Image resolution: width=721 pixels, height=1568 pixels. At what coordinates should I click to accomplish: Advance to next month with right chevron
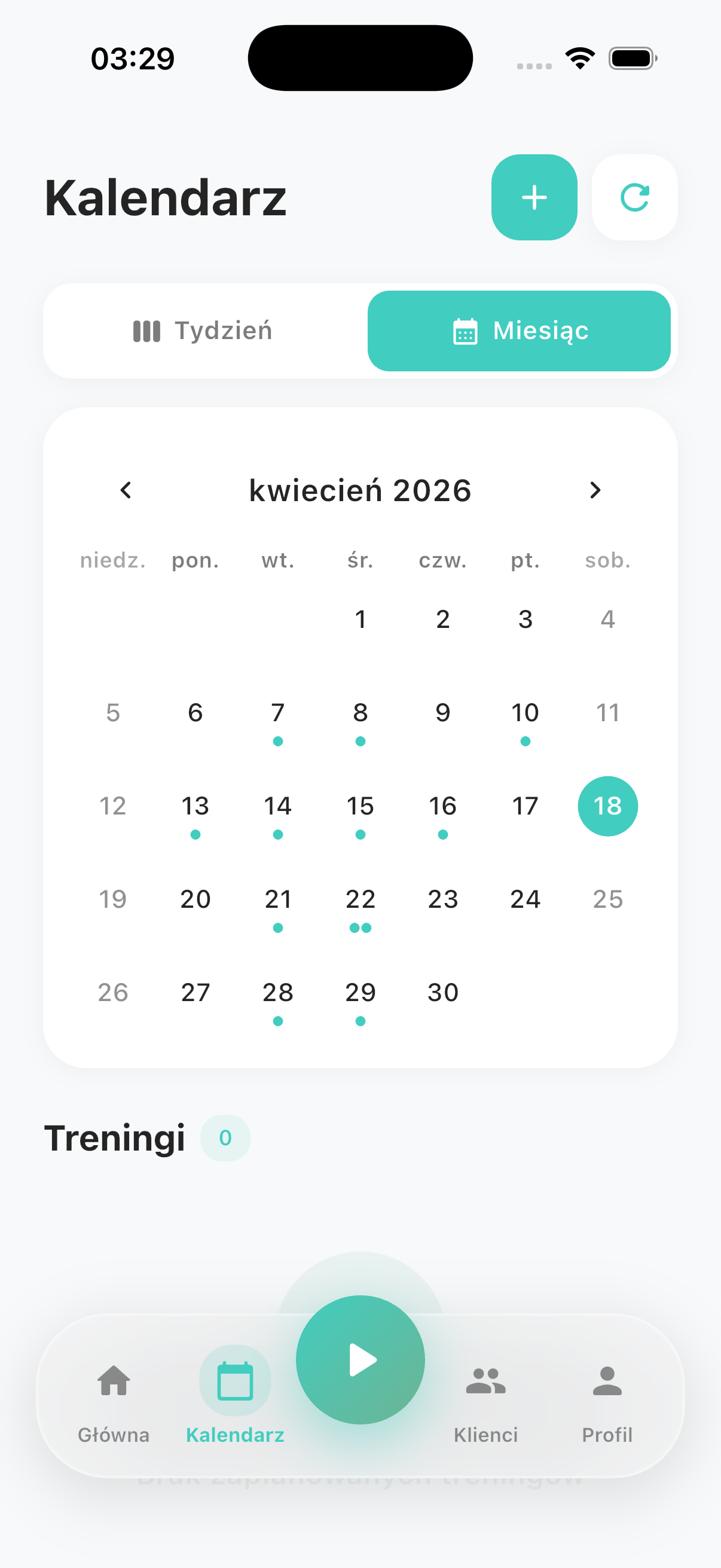click(594, 490)
